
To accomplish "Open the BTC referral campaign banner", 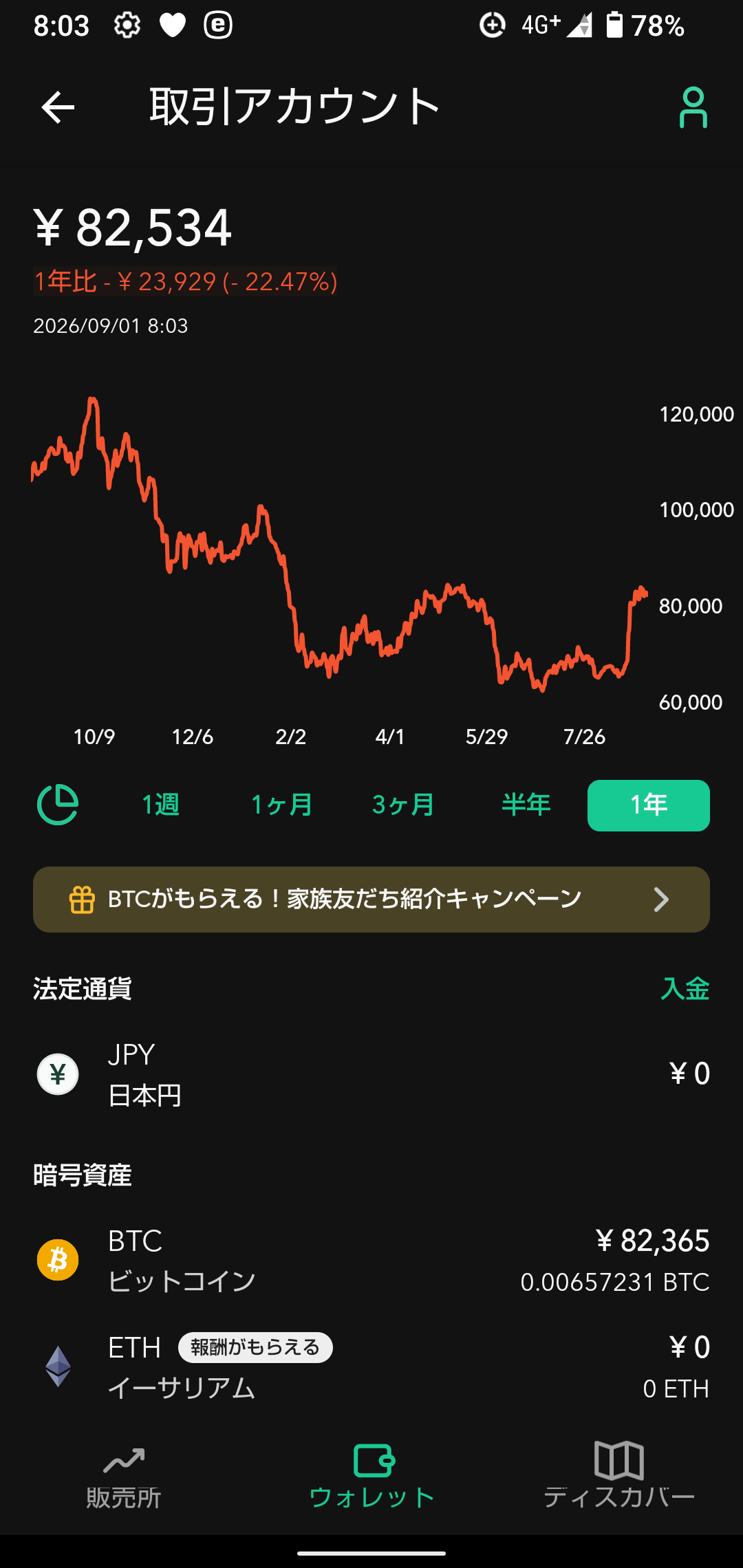I will [371, 900].
